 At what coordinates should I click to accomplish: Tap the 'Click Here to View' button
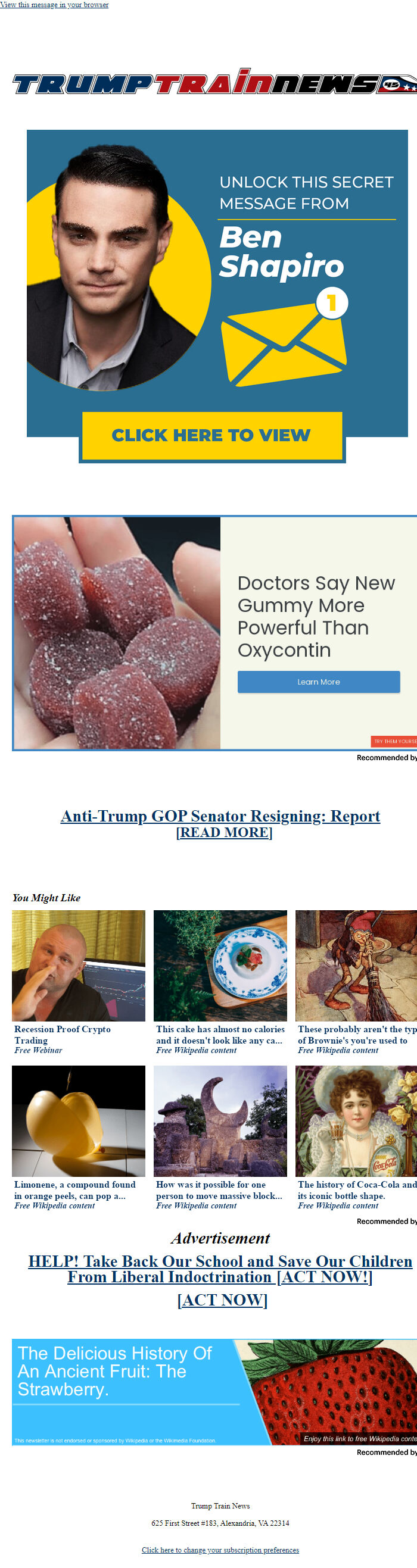tap(211, 435)
